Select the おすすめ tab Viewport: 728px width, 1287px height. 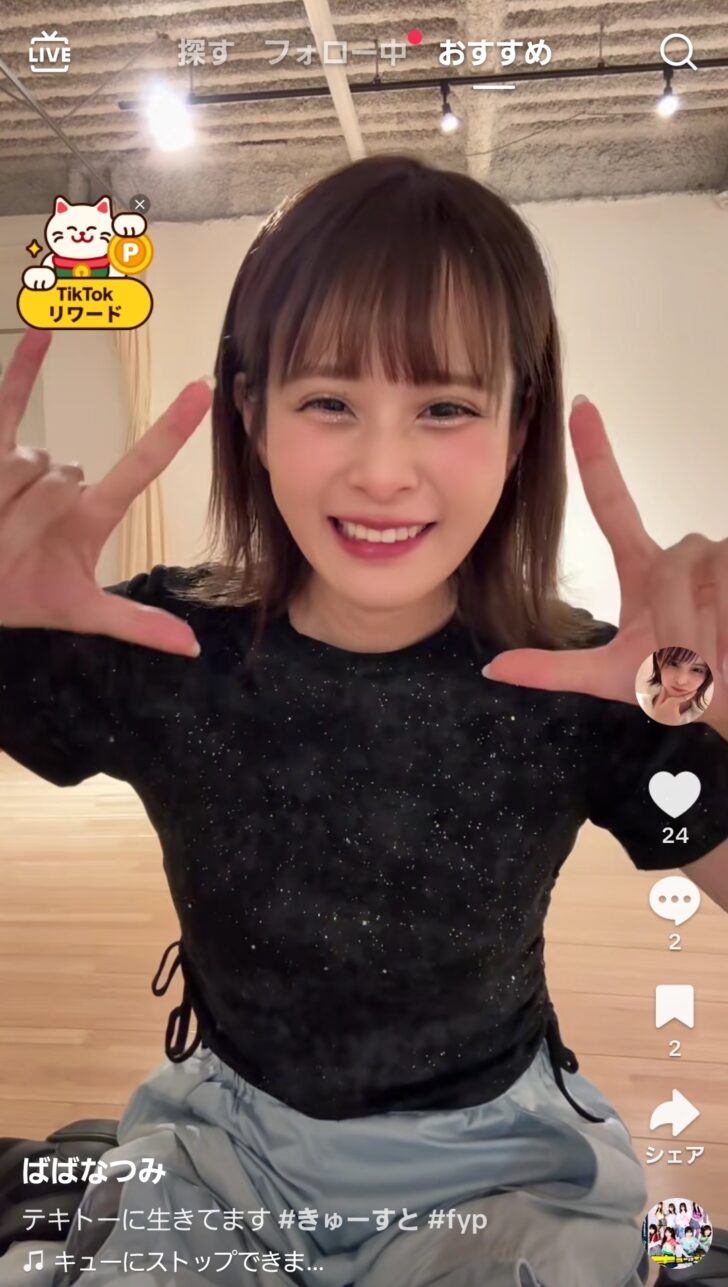tap(494, 52)
